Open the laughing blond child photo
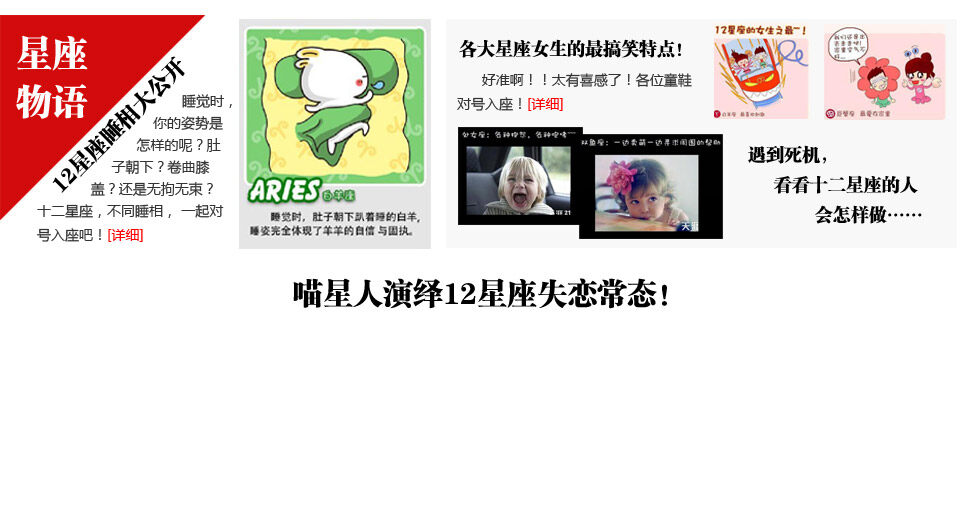Screen dimensions: 960x510 (x=520, y=176)
